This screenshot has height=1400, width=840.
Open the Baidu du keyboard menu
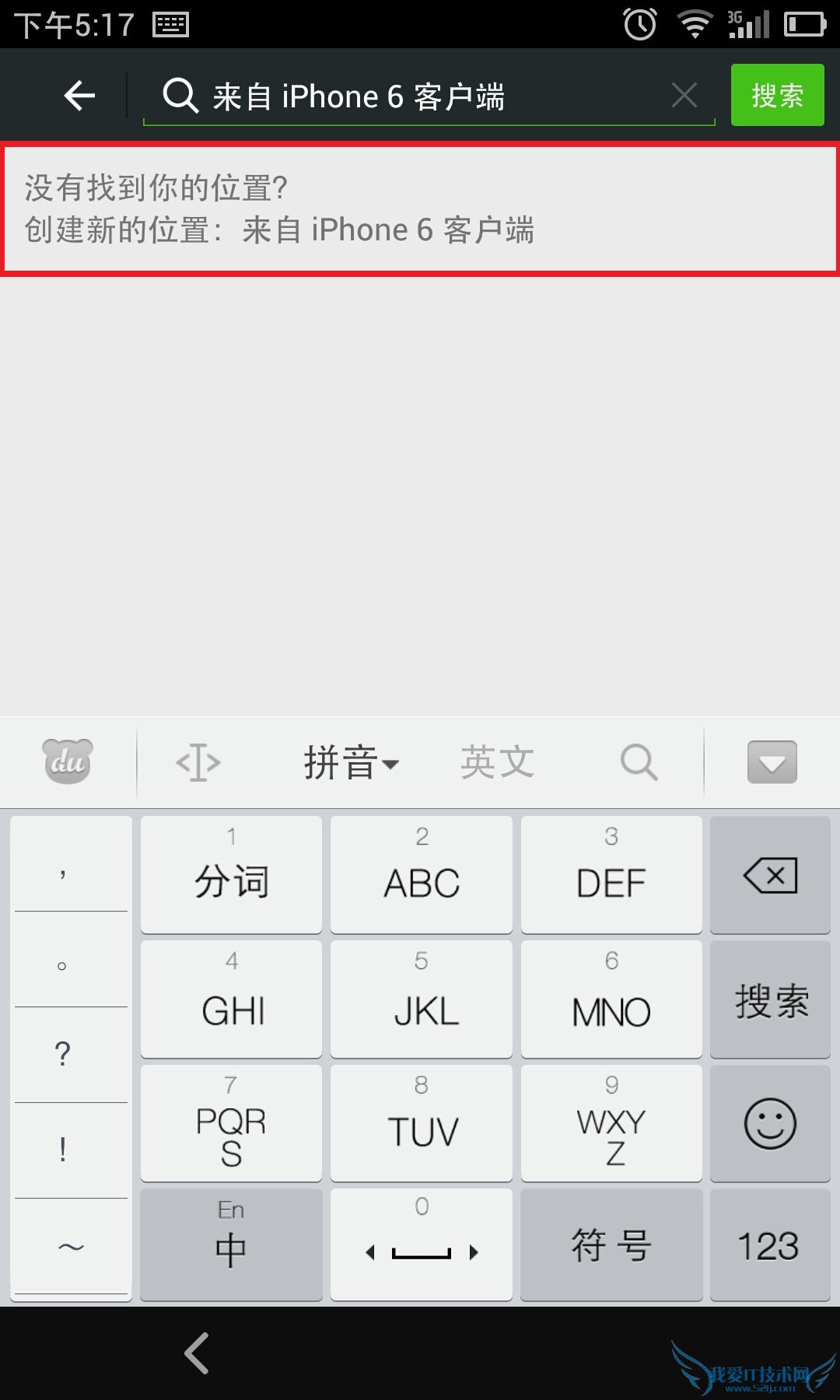click(68, 762)
